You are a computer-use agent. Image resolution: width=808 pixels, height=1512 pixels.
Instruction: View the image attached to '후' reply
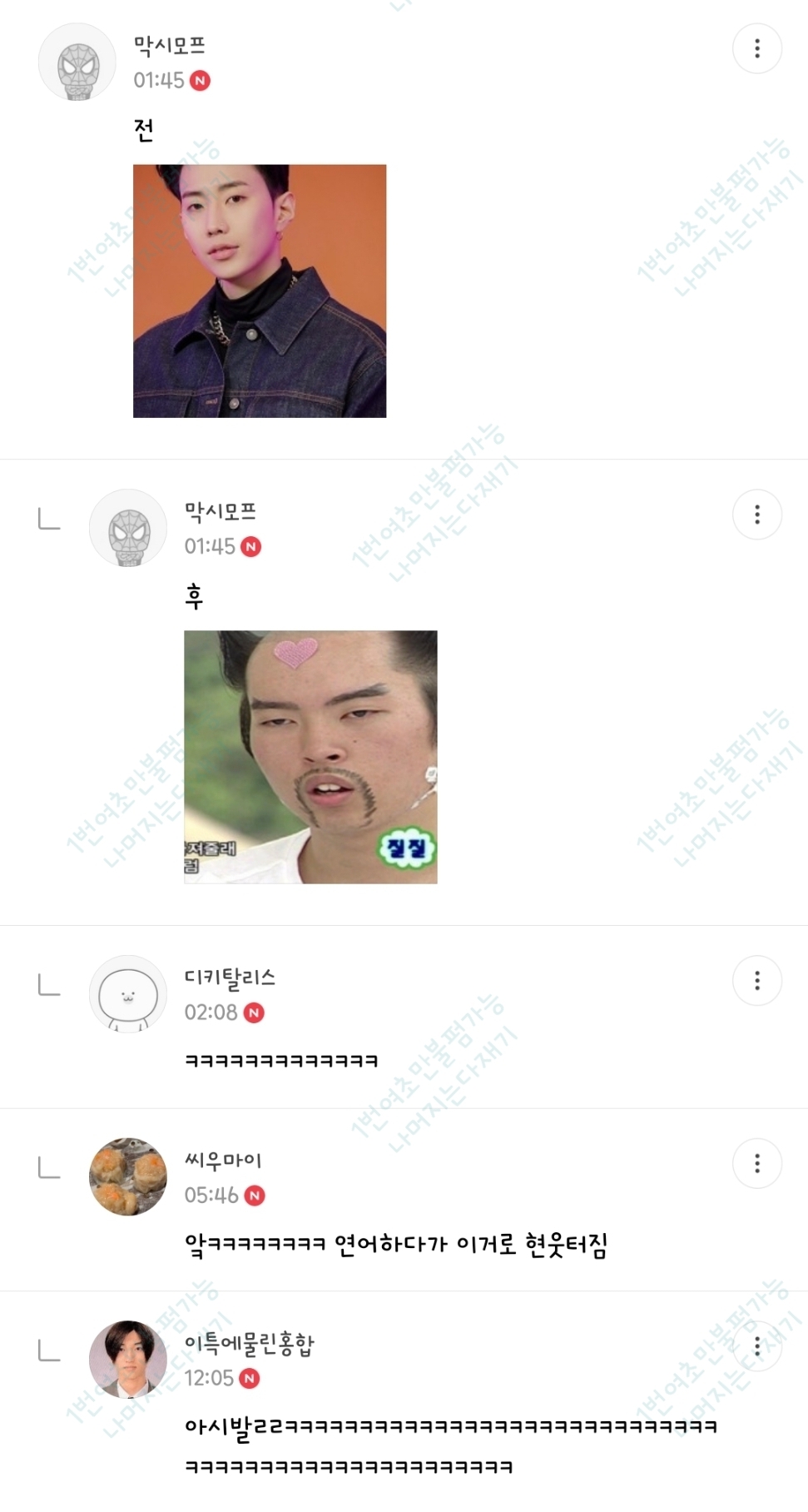pos(310,757)
